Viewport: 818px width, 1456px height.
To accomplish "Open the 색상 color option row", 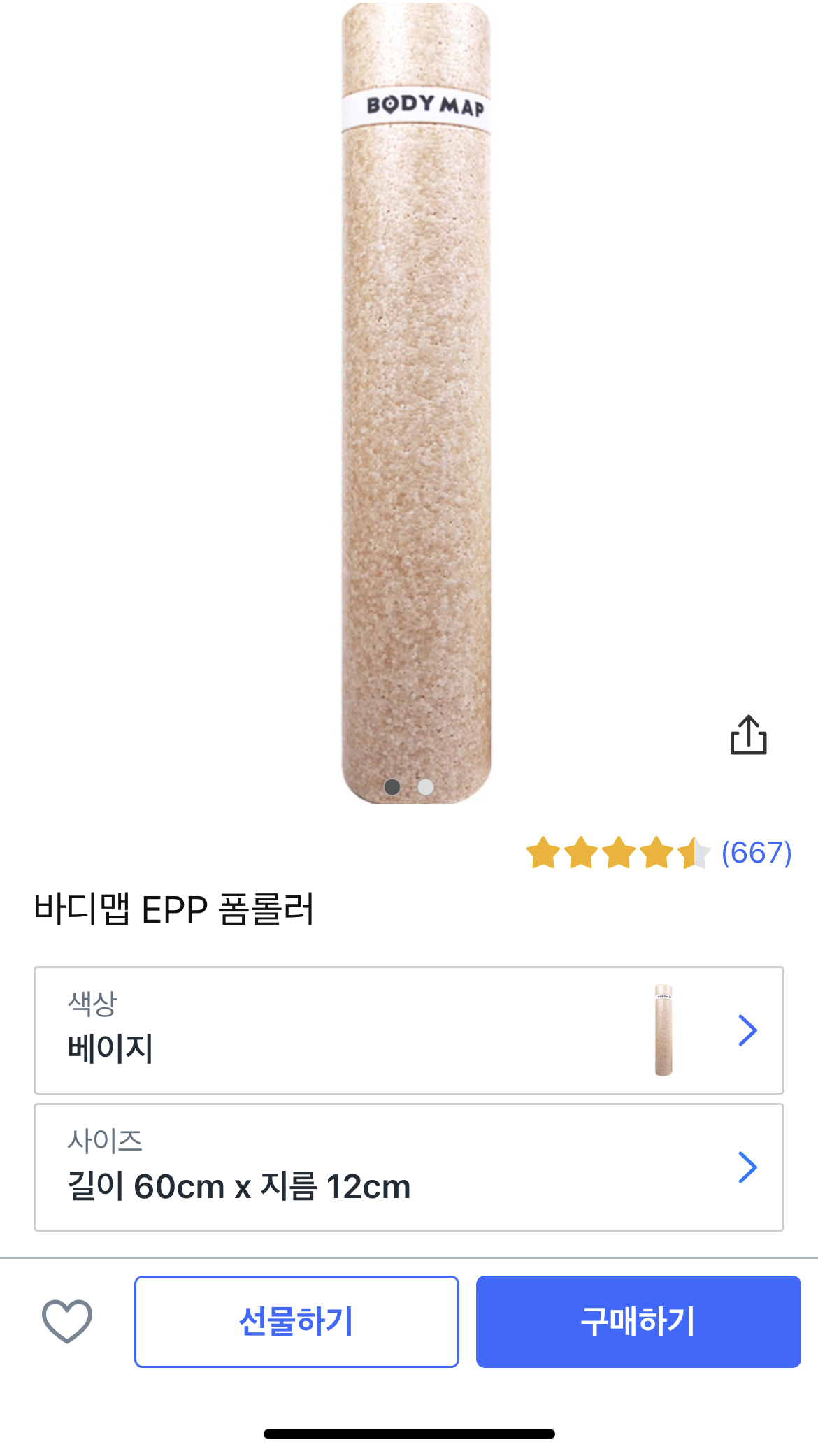I will (408, 1030).
